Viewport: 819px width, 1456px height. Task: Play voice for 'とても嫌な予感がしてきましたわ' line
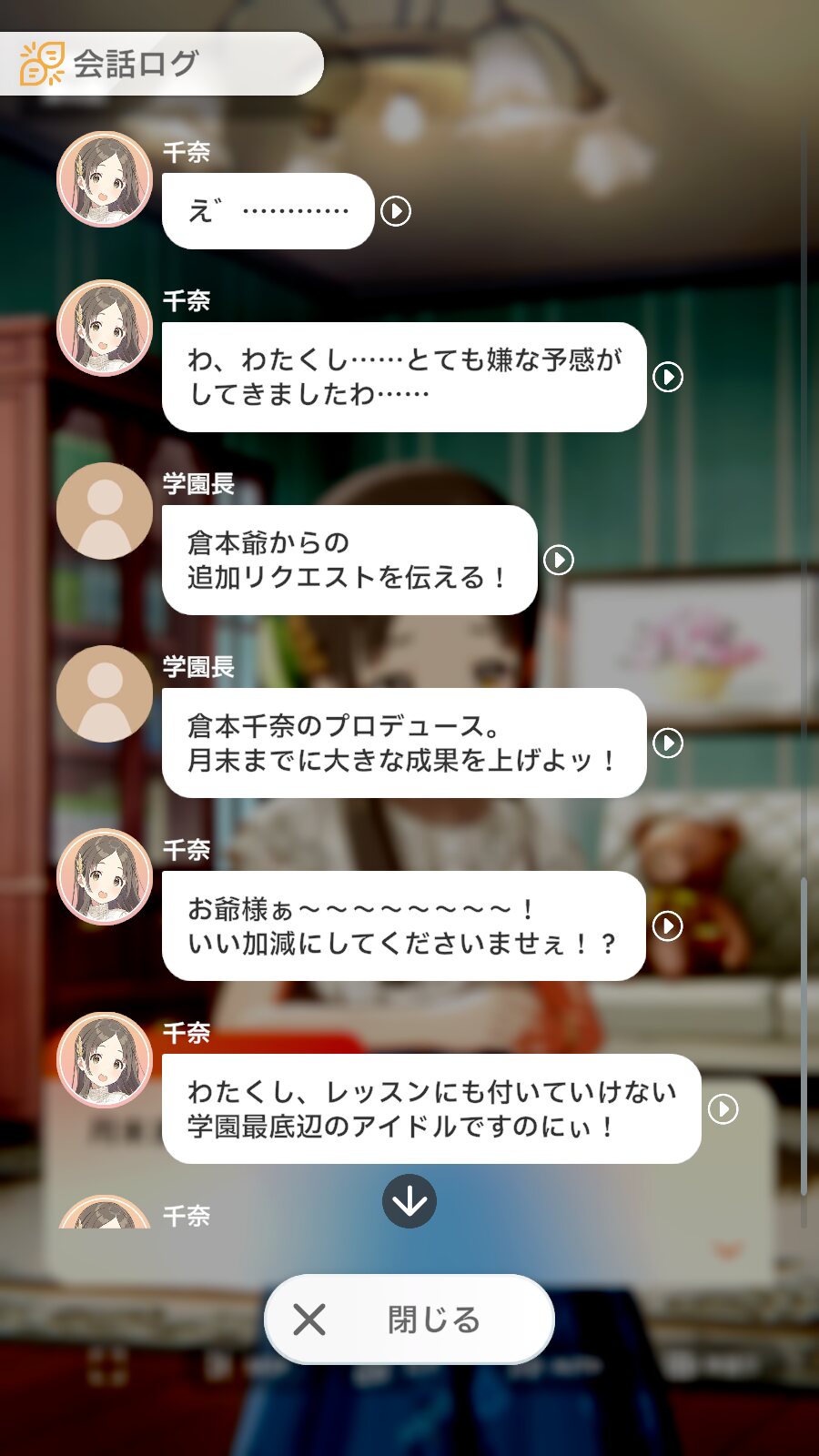point(668,377)
